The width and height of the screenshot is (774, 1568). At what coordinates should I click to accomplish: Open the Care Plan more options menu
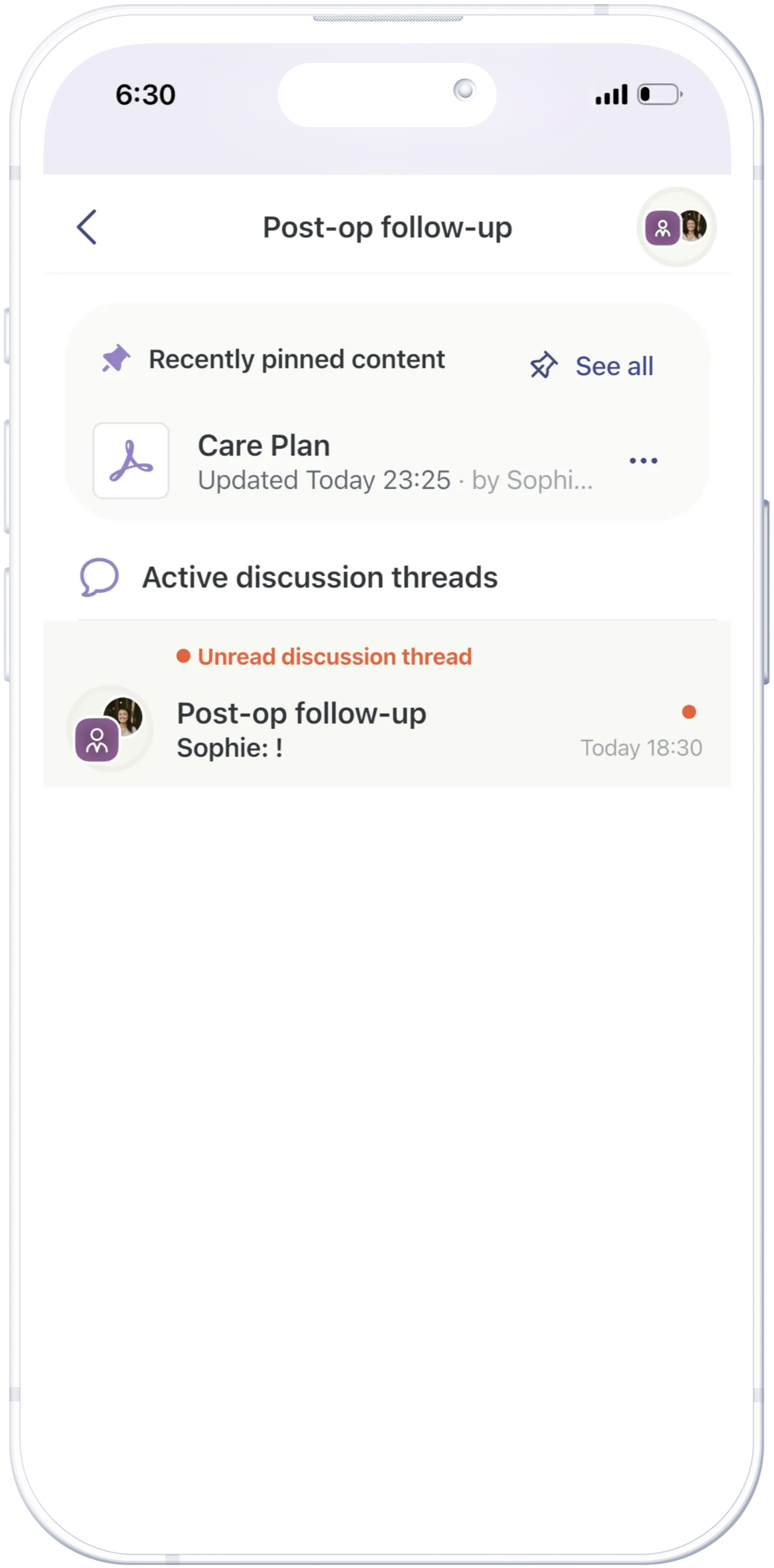pos(643,461)
